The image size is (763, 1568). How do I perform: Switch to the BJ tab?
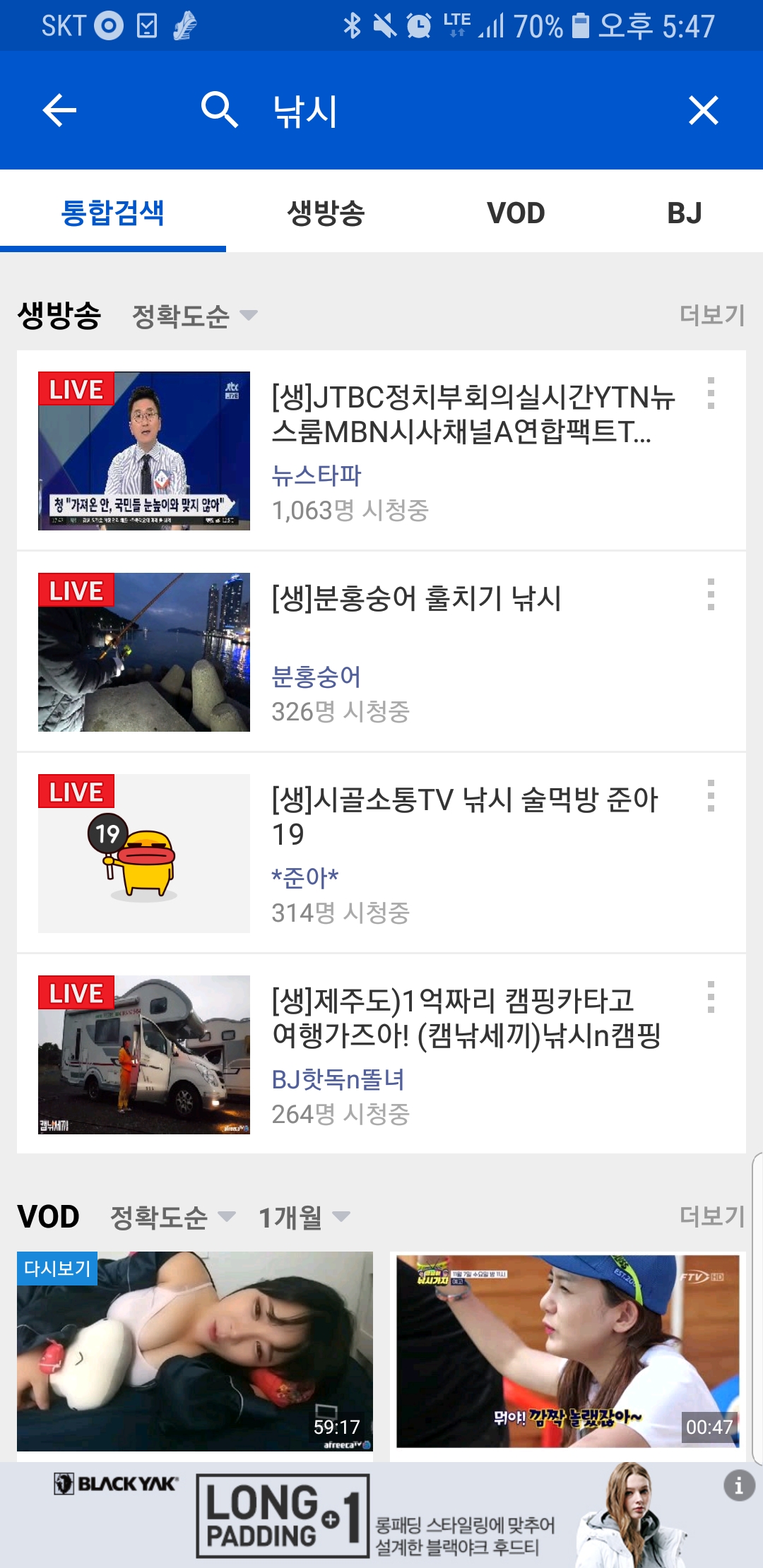[684, 213]
